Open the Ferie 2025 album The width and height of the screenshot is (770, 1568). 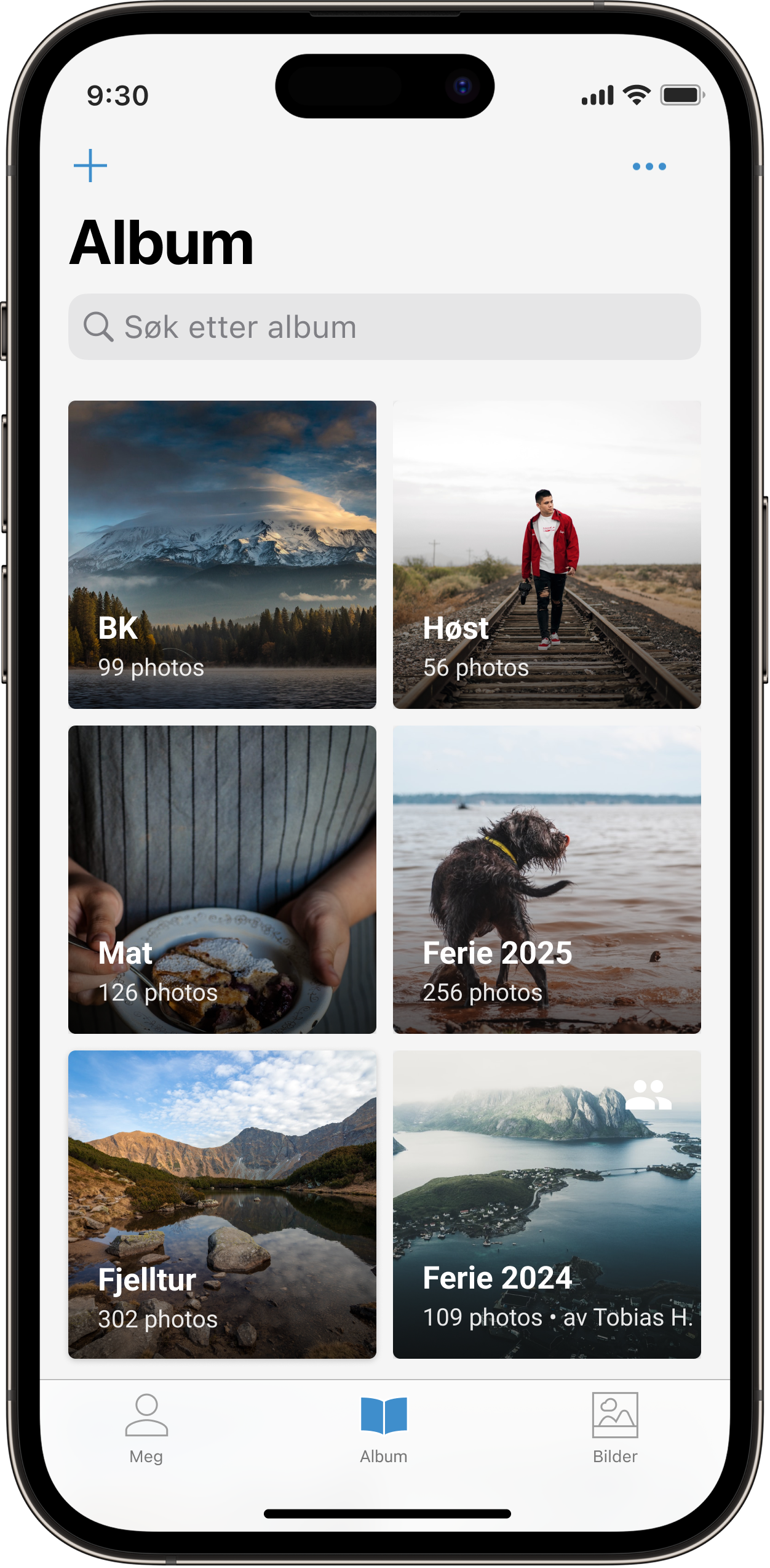coord(547,879)
